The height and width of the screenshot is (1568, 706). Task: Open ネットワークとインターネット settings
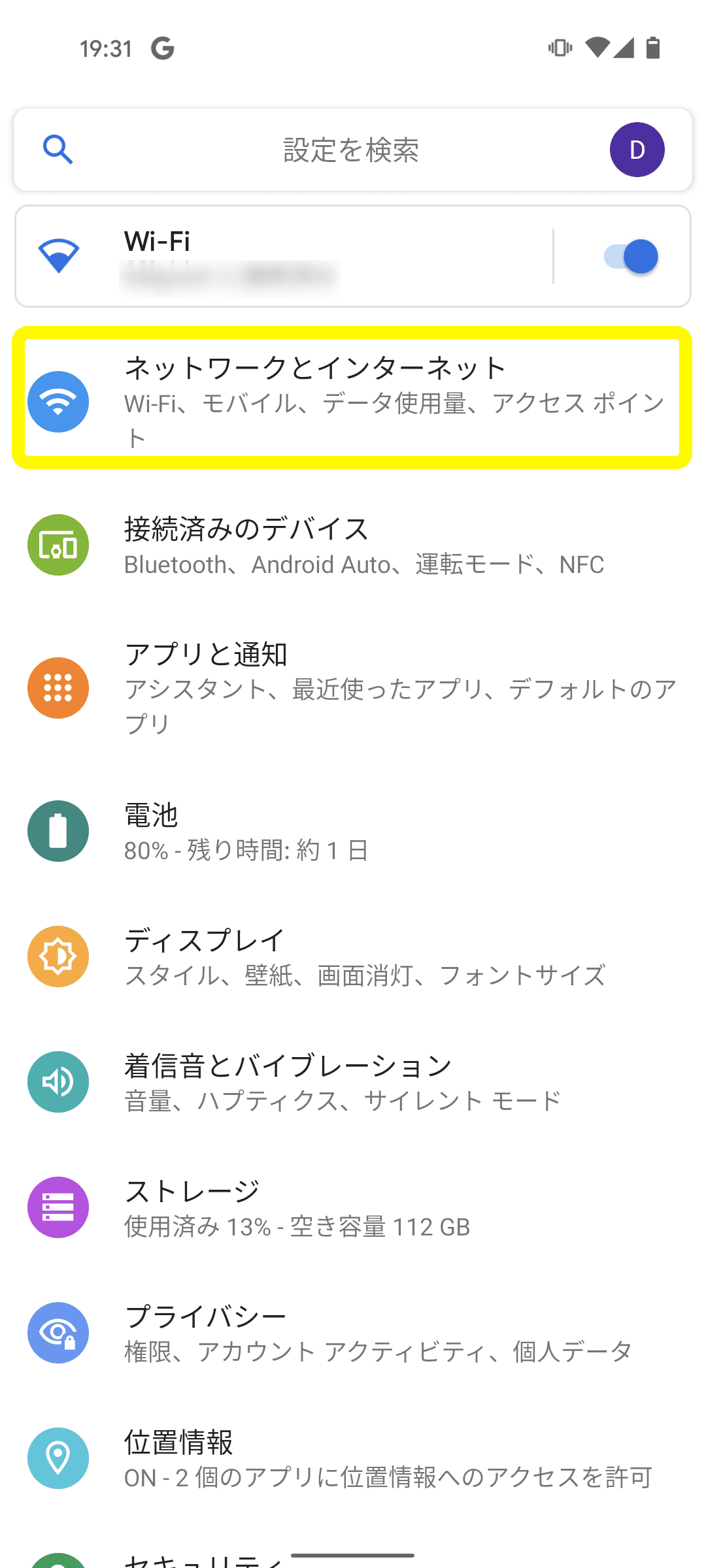click(352, 399)
